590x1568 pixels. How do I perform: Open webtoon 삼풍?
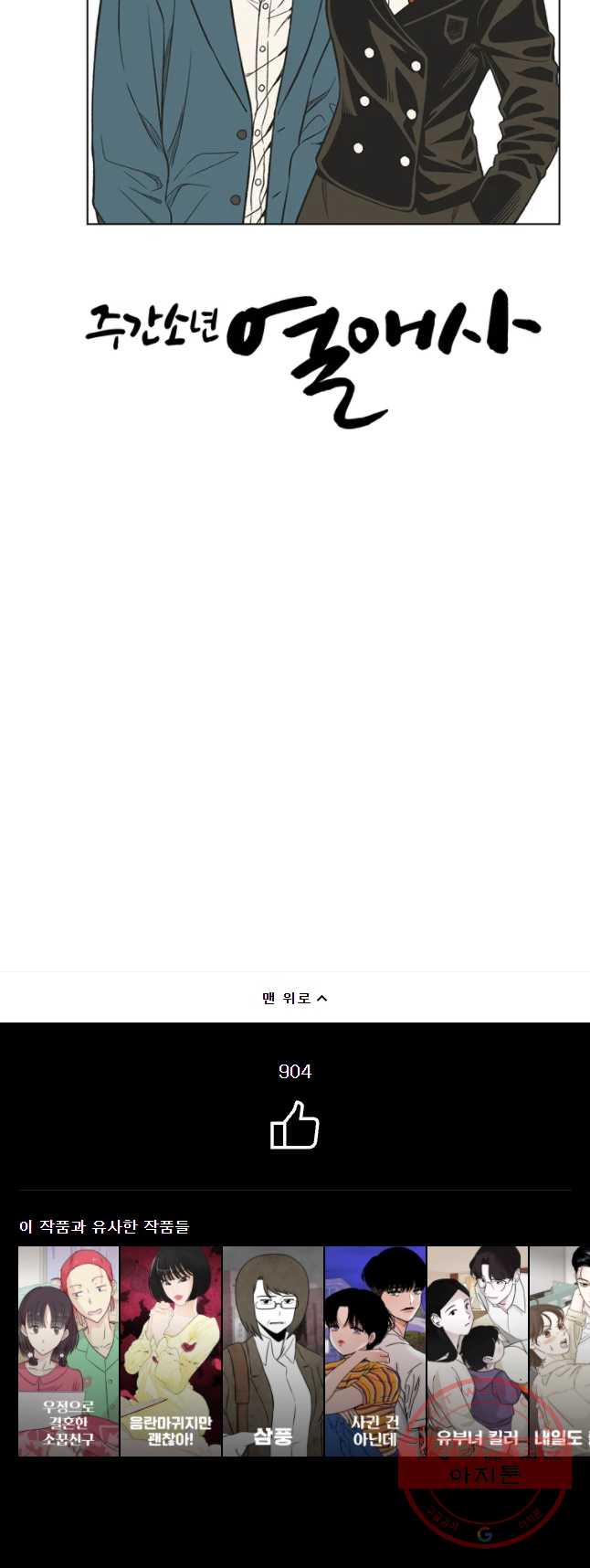[273, 1351]
